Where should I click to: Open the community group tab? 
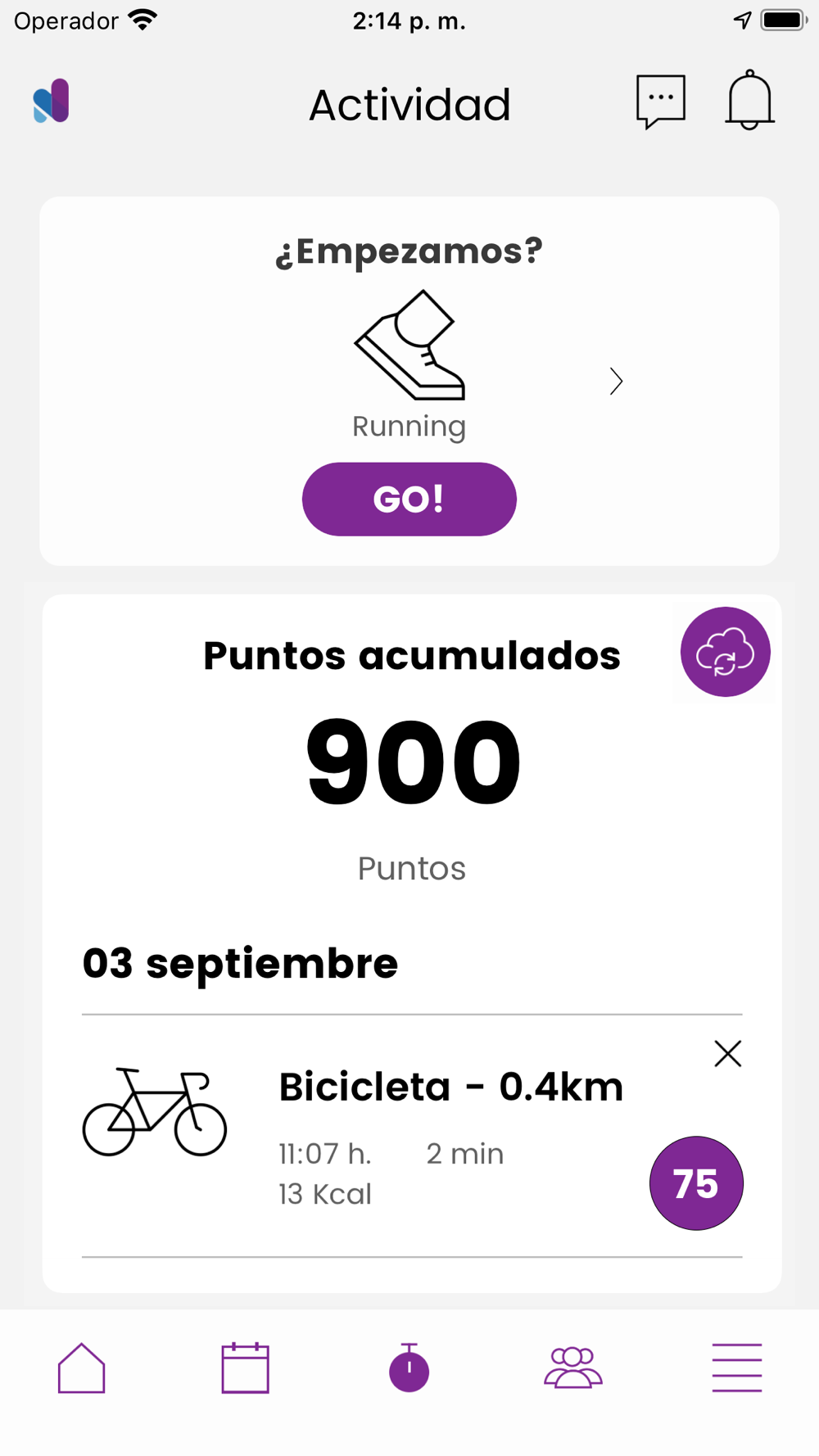573,1368
